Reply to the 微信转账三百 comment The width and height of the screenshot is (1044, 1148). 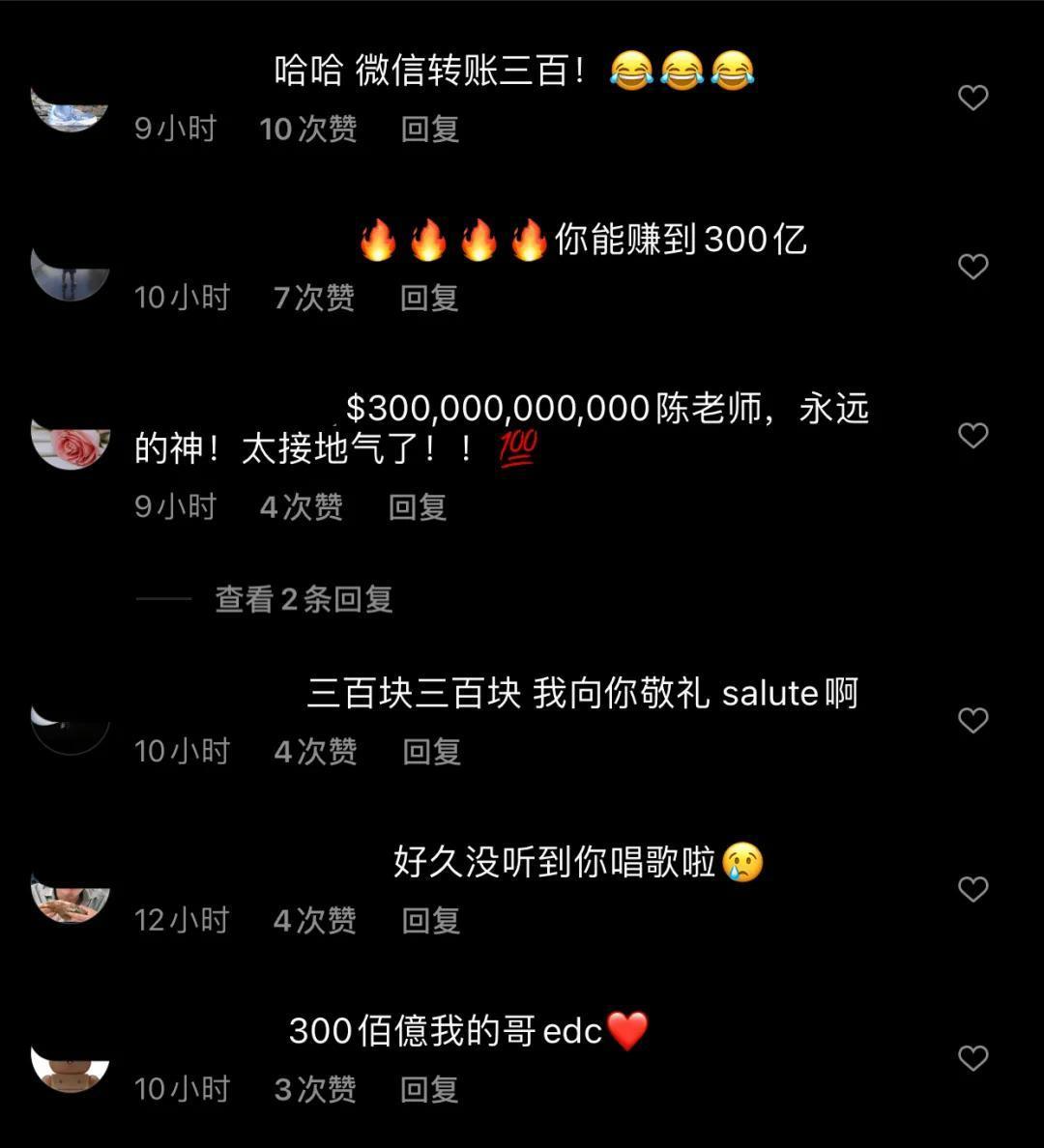[x=429, y=129]
